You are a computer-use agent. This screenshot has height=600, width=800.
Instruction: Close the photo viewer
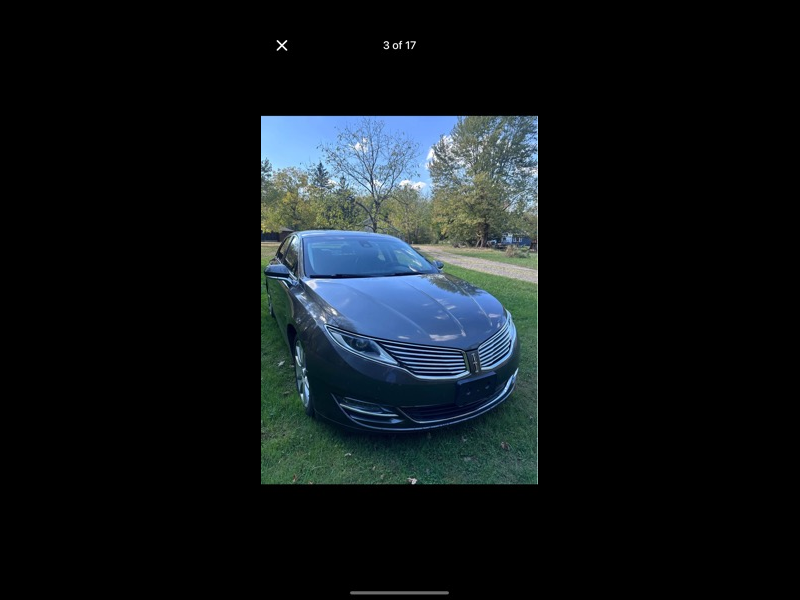282,45
